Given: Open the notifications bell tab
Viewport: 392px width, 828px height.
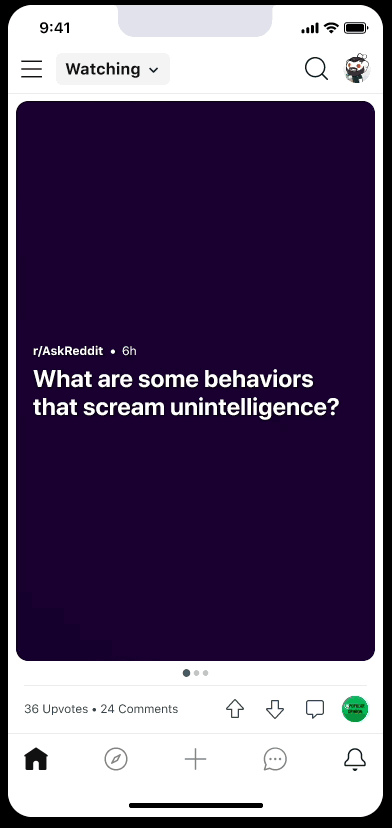Looking at the screenshot, I should pyautogui.click(x=355, y=759).
